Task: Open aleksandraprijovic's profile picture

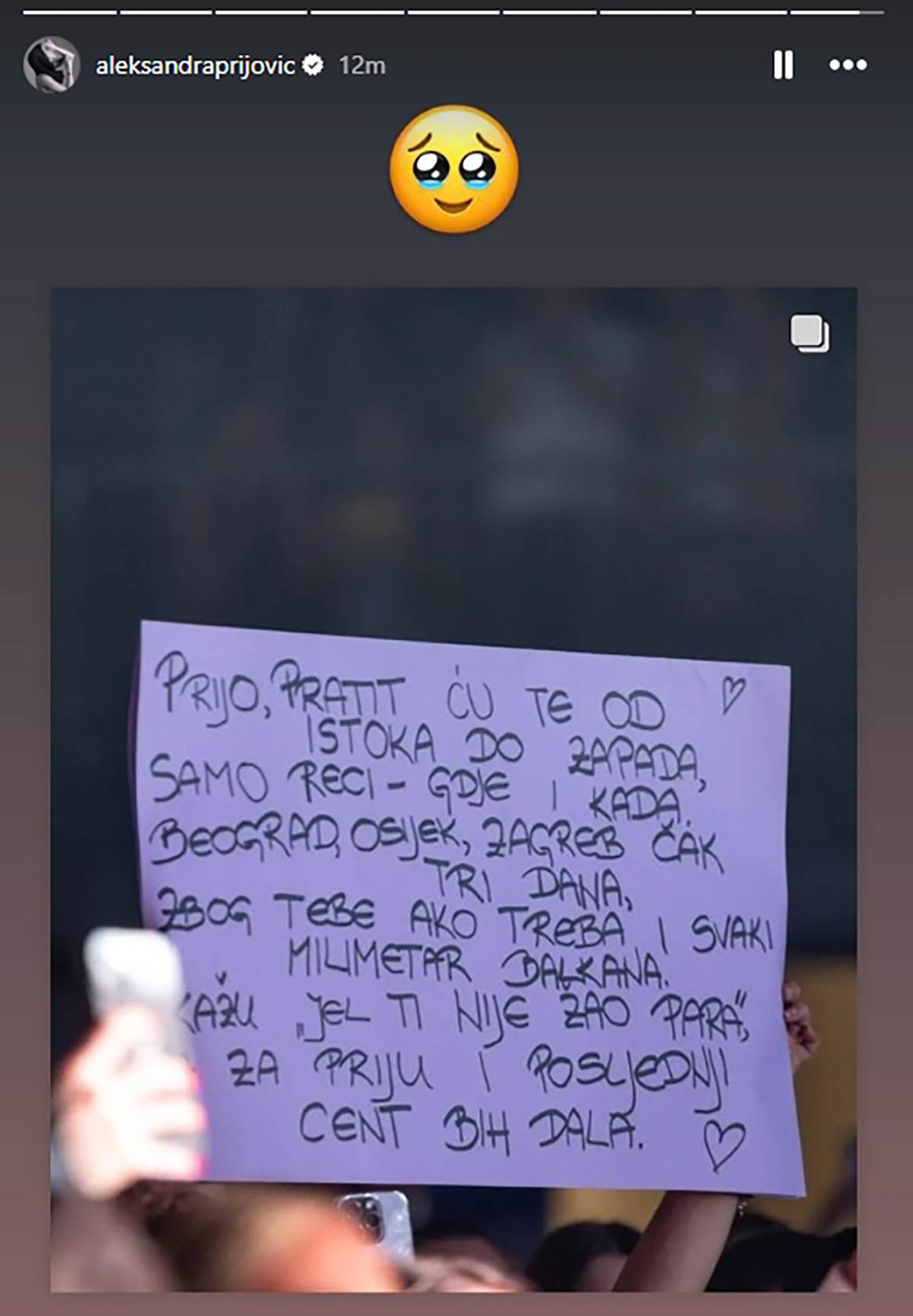Action: click(x=51, y=65)
